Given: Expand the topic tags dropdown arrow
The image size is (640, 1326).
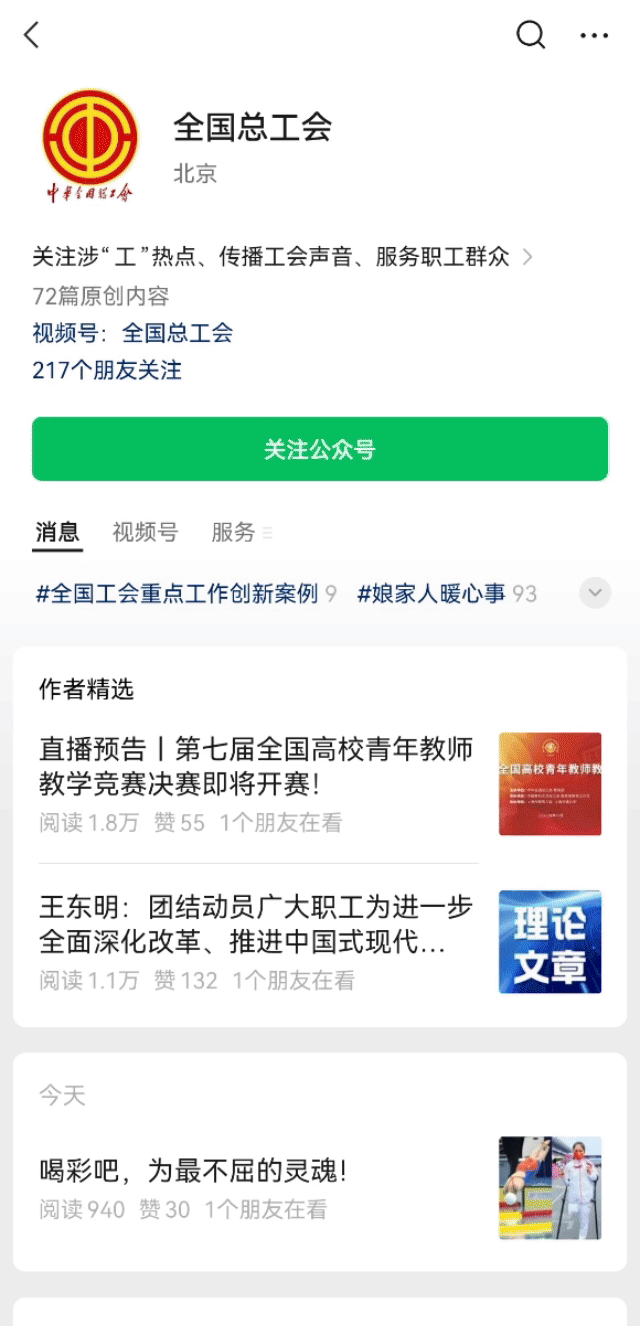Looking at the screenshot, I should coord(595,593).
